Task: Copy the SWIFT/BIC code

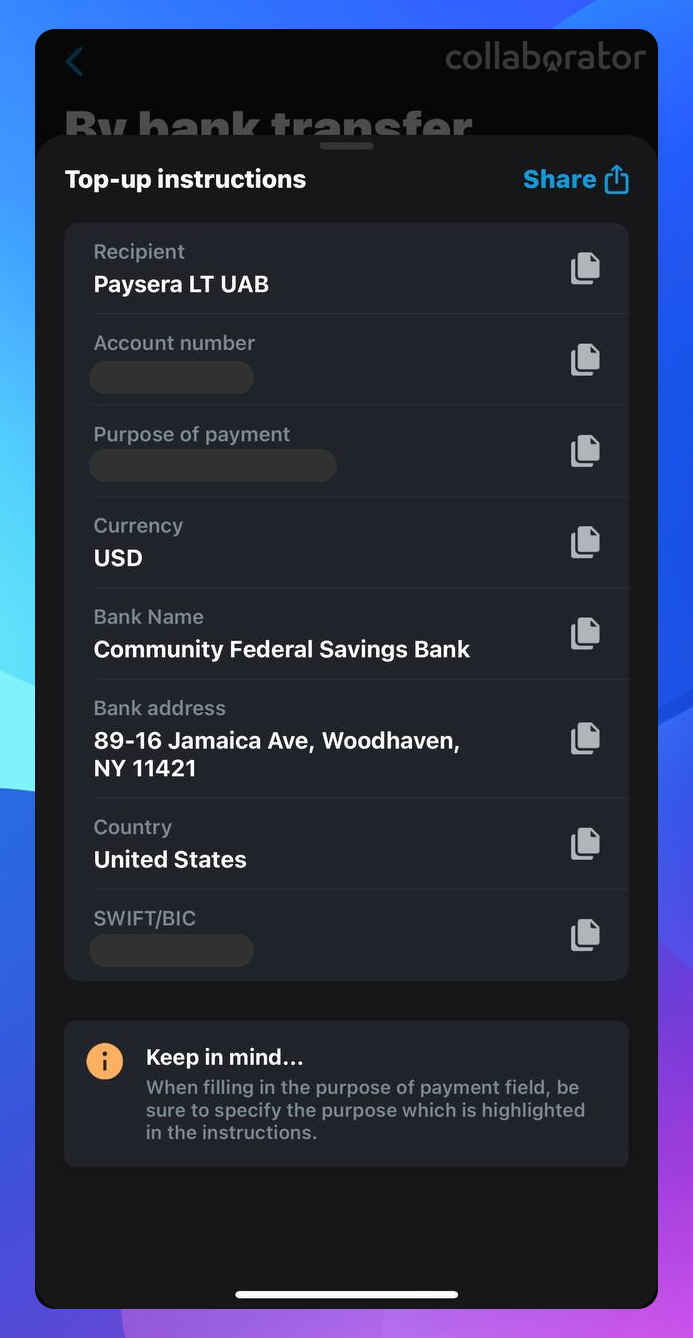Action: coord(585,935)
